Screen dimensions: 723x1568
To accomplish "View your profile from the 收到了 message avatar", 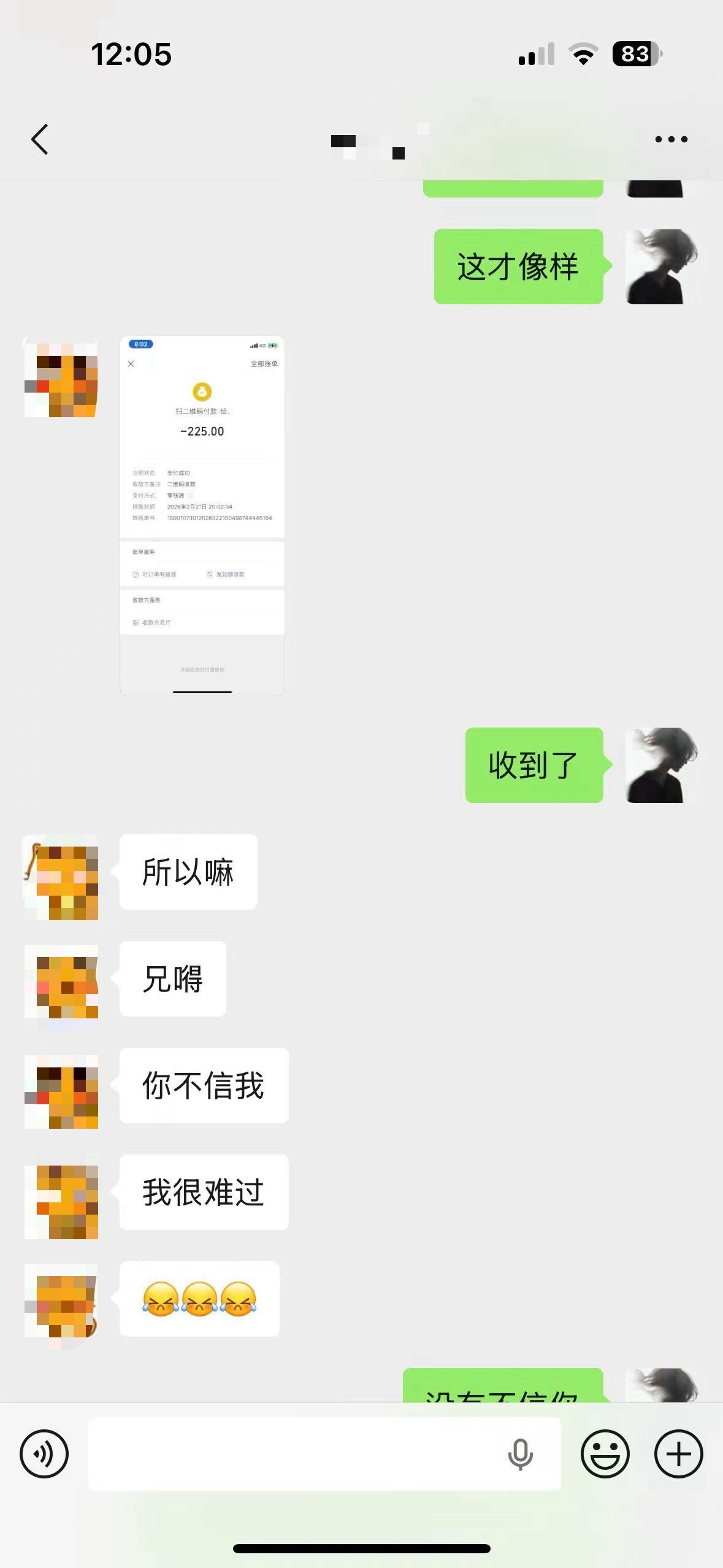I will 662,765.
